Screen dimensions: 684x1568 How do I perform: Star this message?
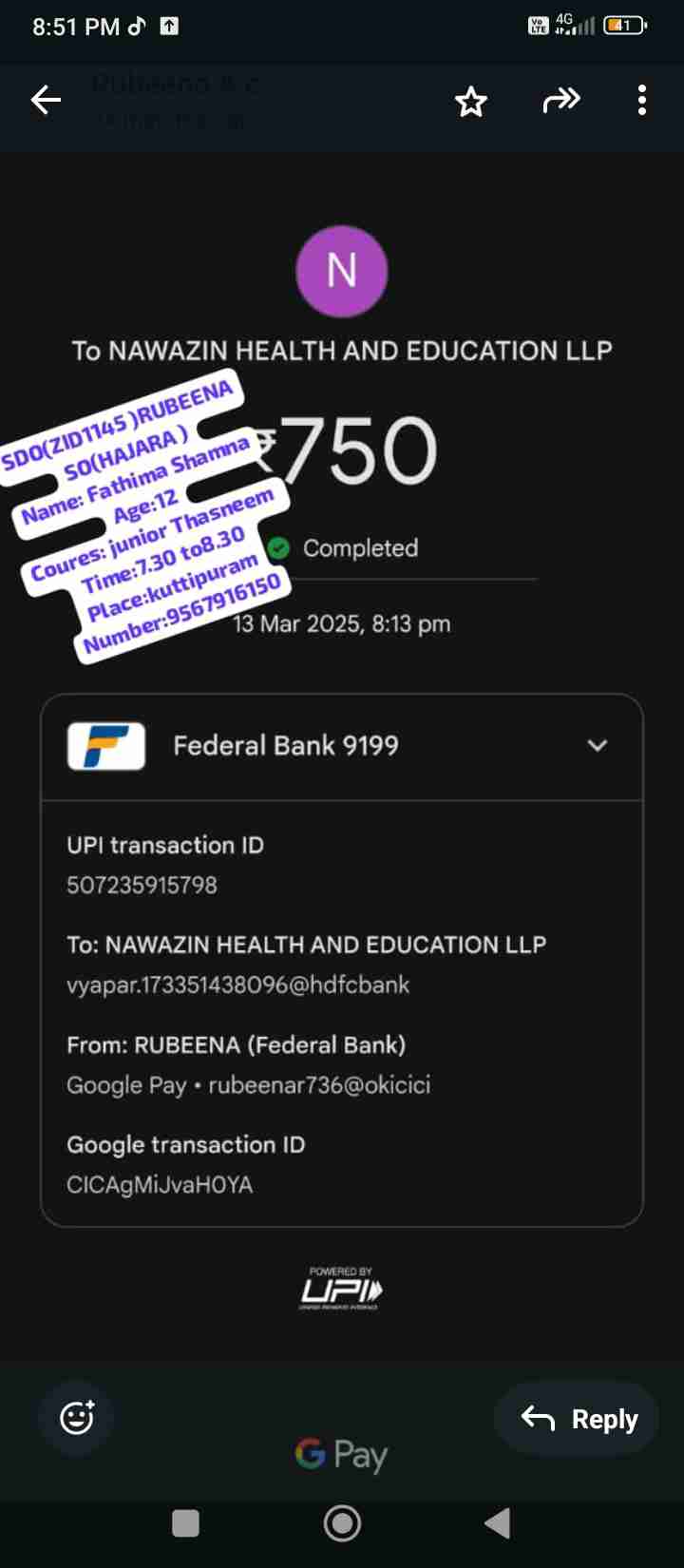(x=471, y=101)
